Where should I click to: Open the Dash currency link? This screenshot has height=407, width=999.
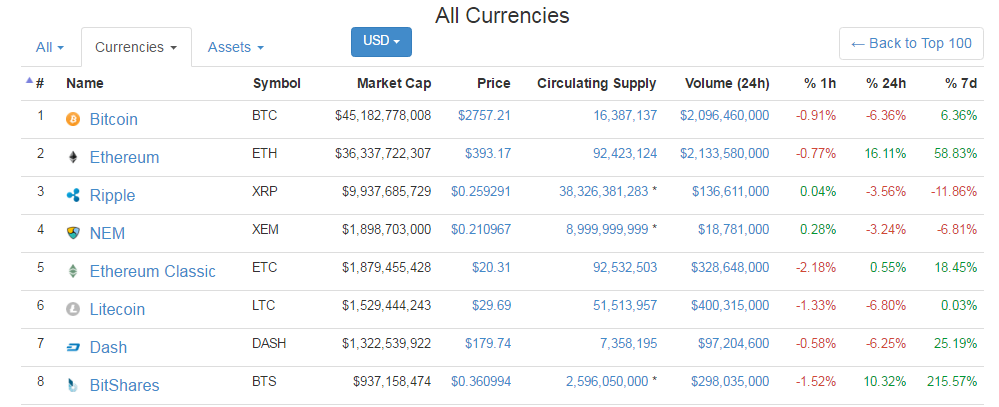[108, 347]
